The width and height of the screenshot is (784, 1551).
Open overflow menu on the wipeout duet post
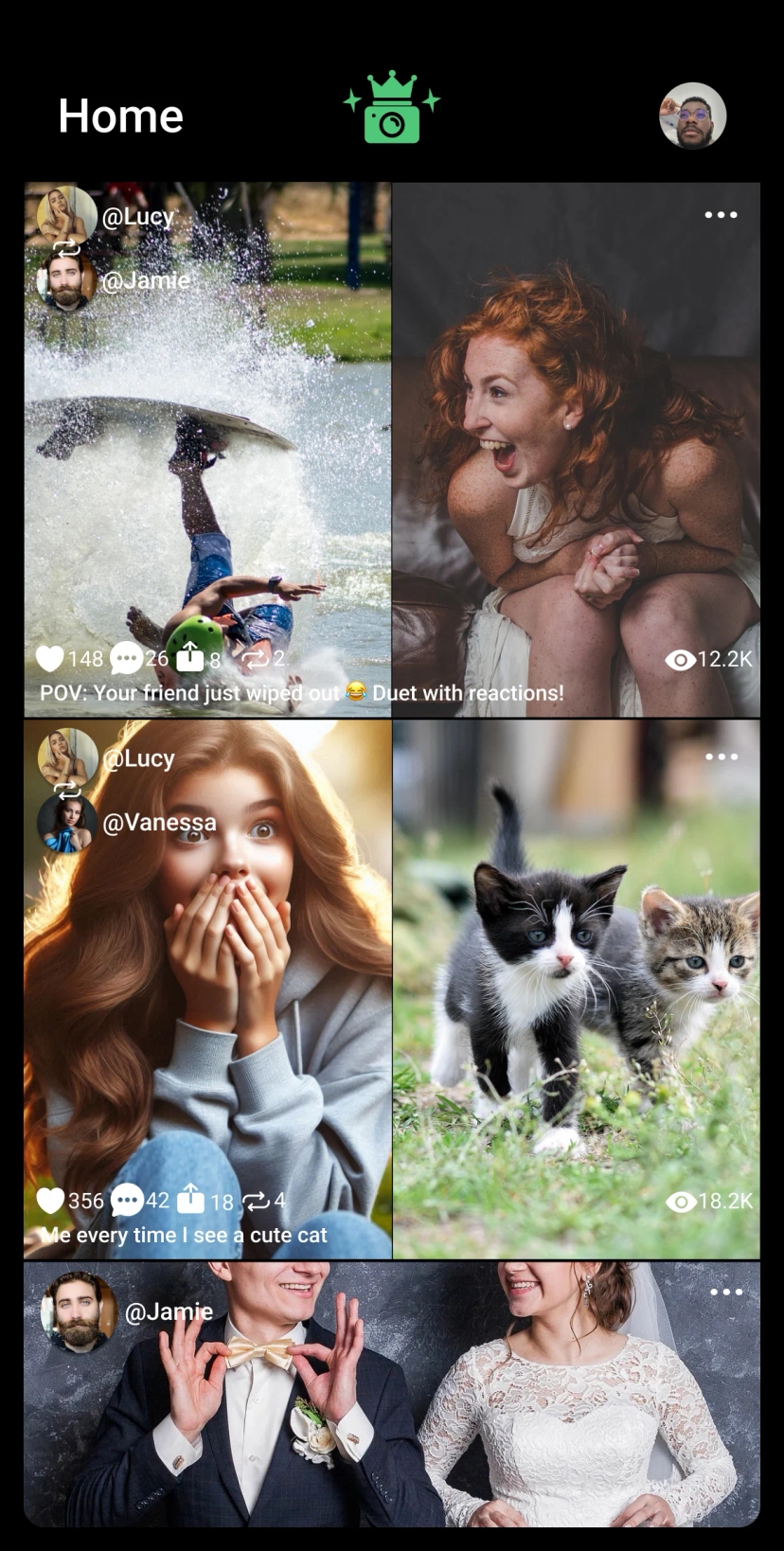(721, 215)
